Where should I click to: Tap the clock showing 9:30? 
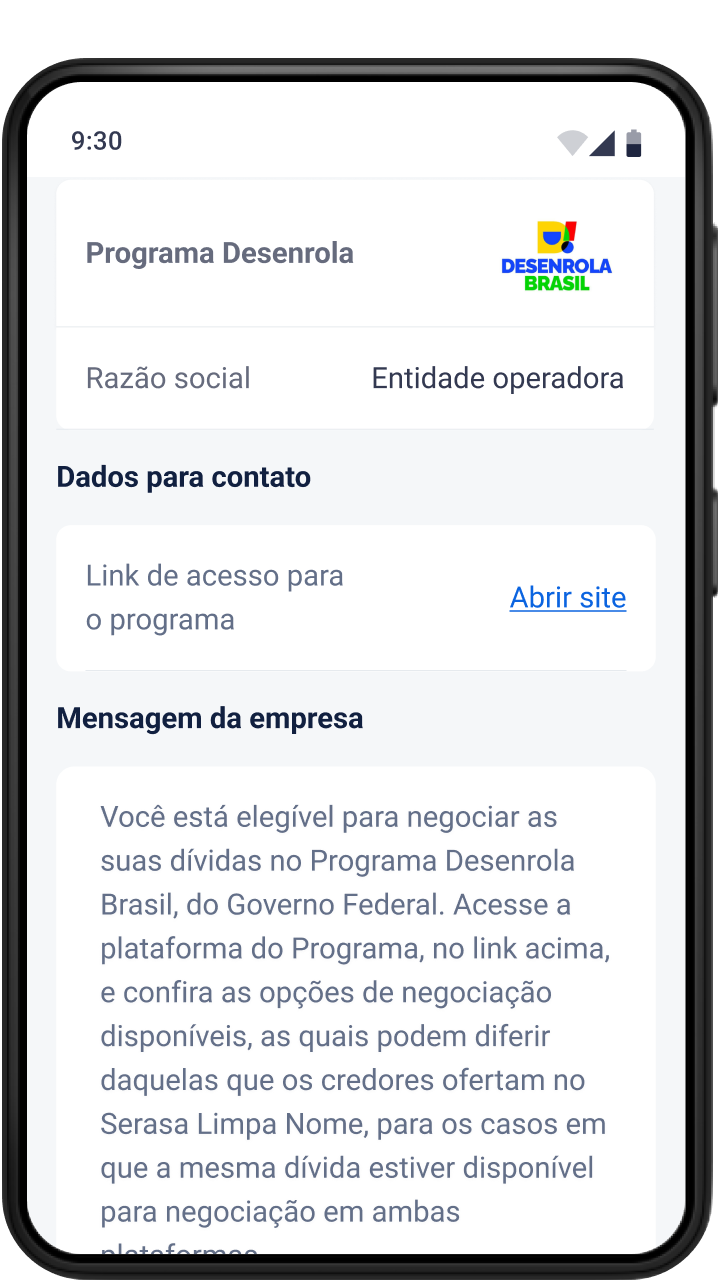(x=95, y=141)
